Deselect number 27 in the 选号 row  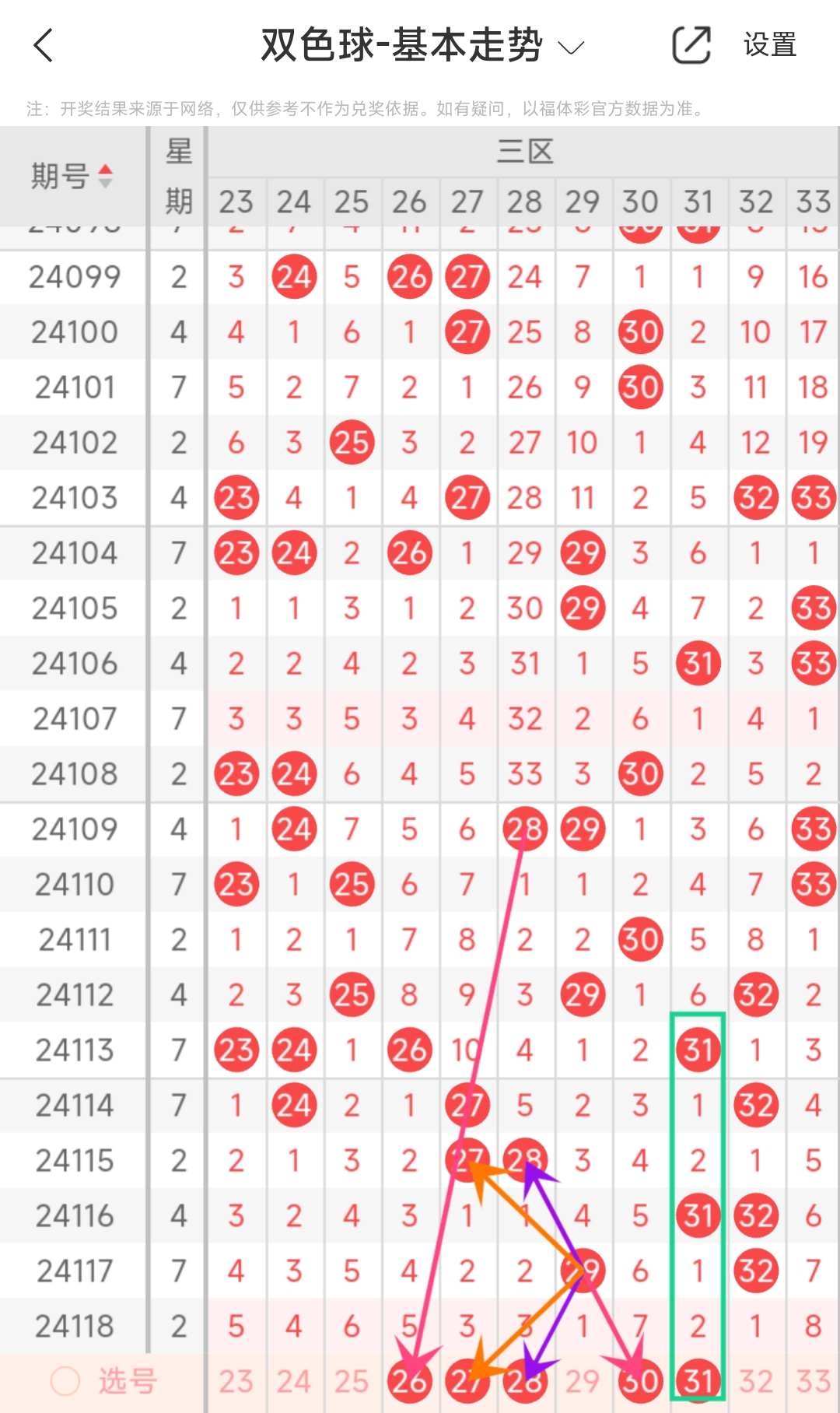pyautogui.click(x=467, y=1382)
